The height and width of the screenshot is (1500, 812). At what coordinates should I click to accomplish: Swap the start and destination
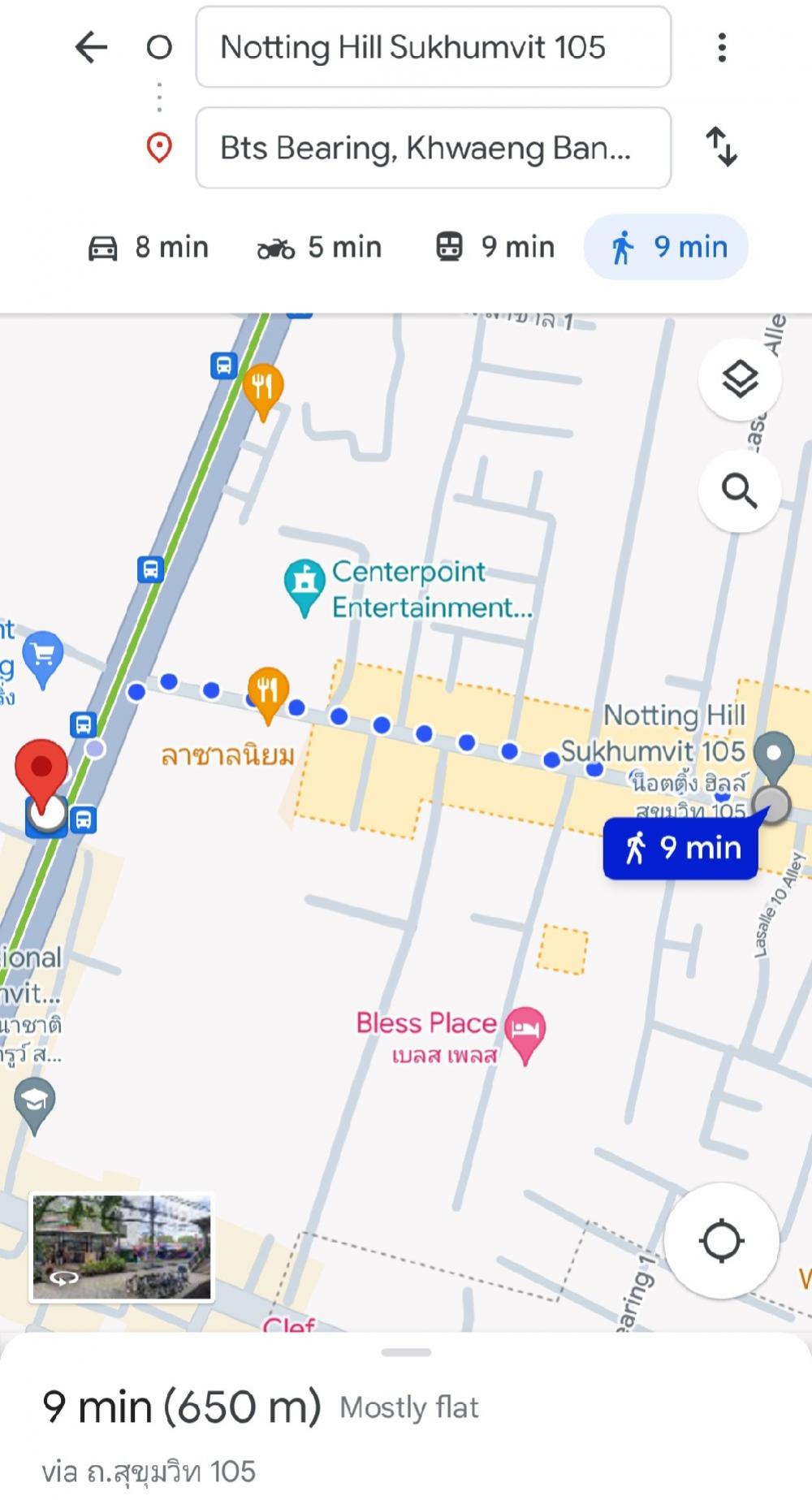(721, 147)
